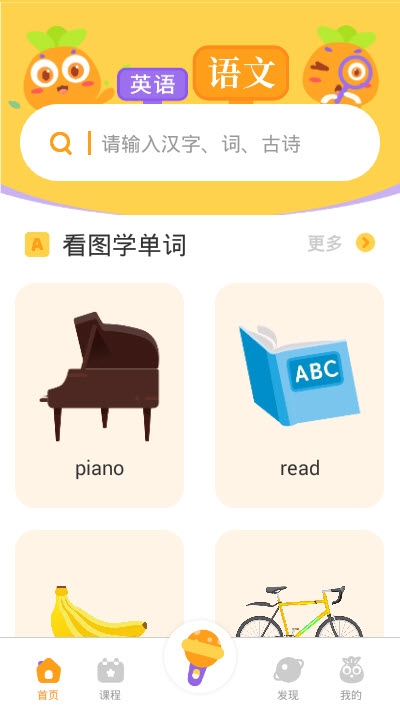
Task: Open the piano word card
Action: click(100, 395)
